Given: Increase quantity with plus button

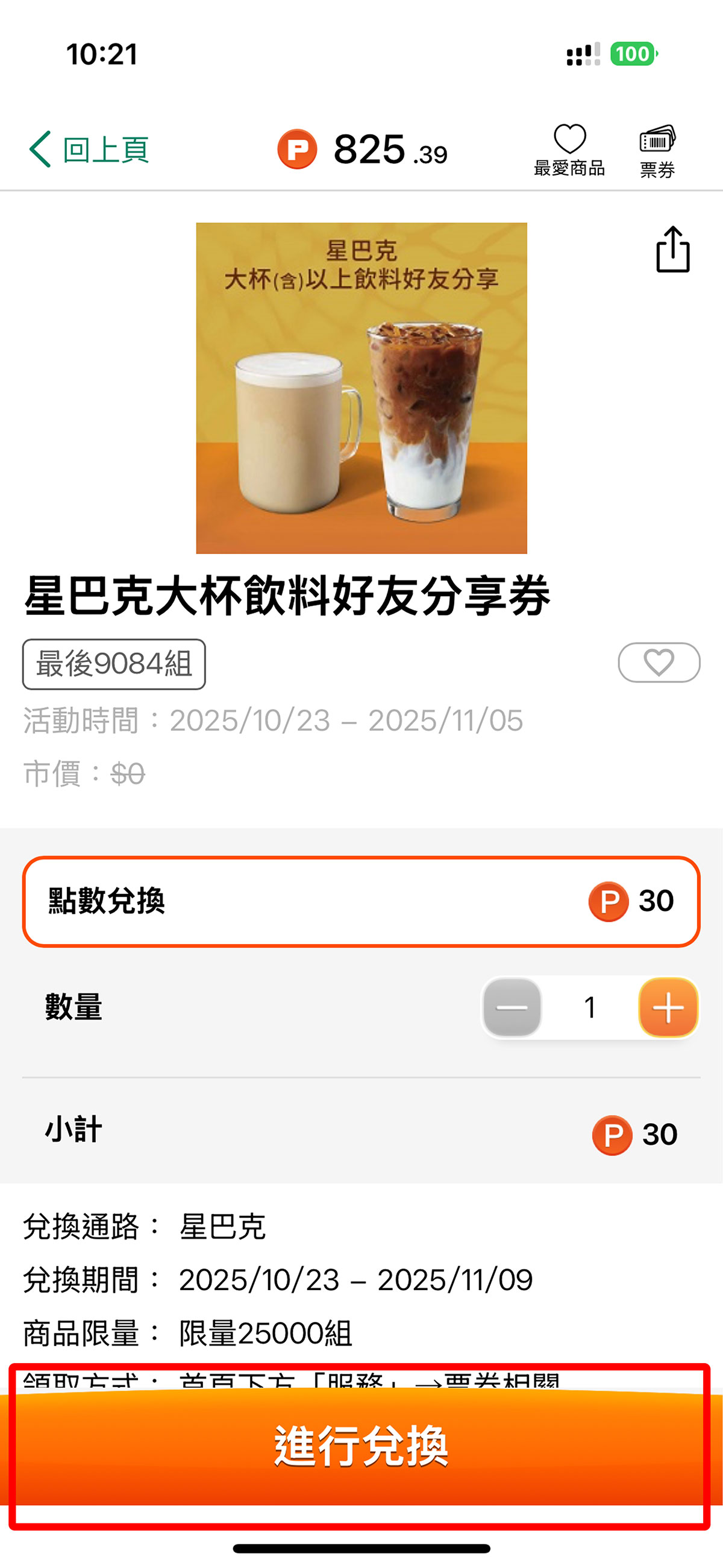Looking at the screenshot, I should pos(668,1007).
